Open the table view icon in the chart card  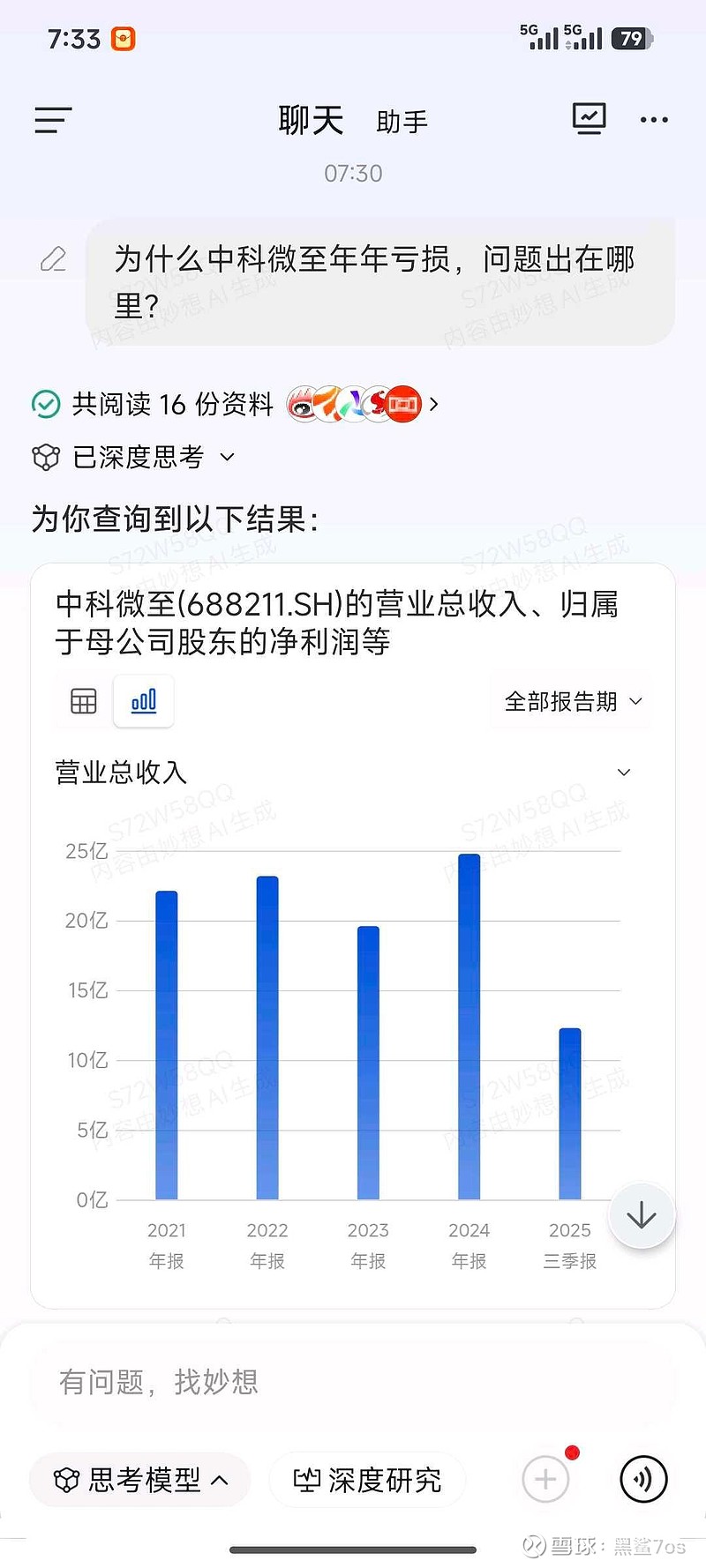81,700
